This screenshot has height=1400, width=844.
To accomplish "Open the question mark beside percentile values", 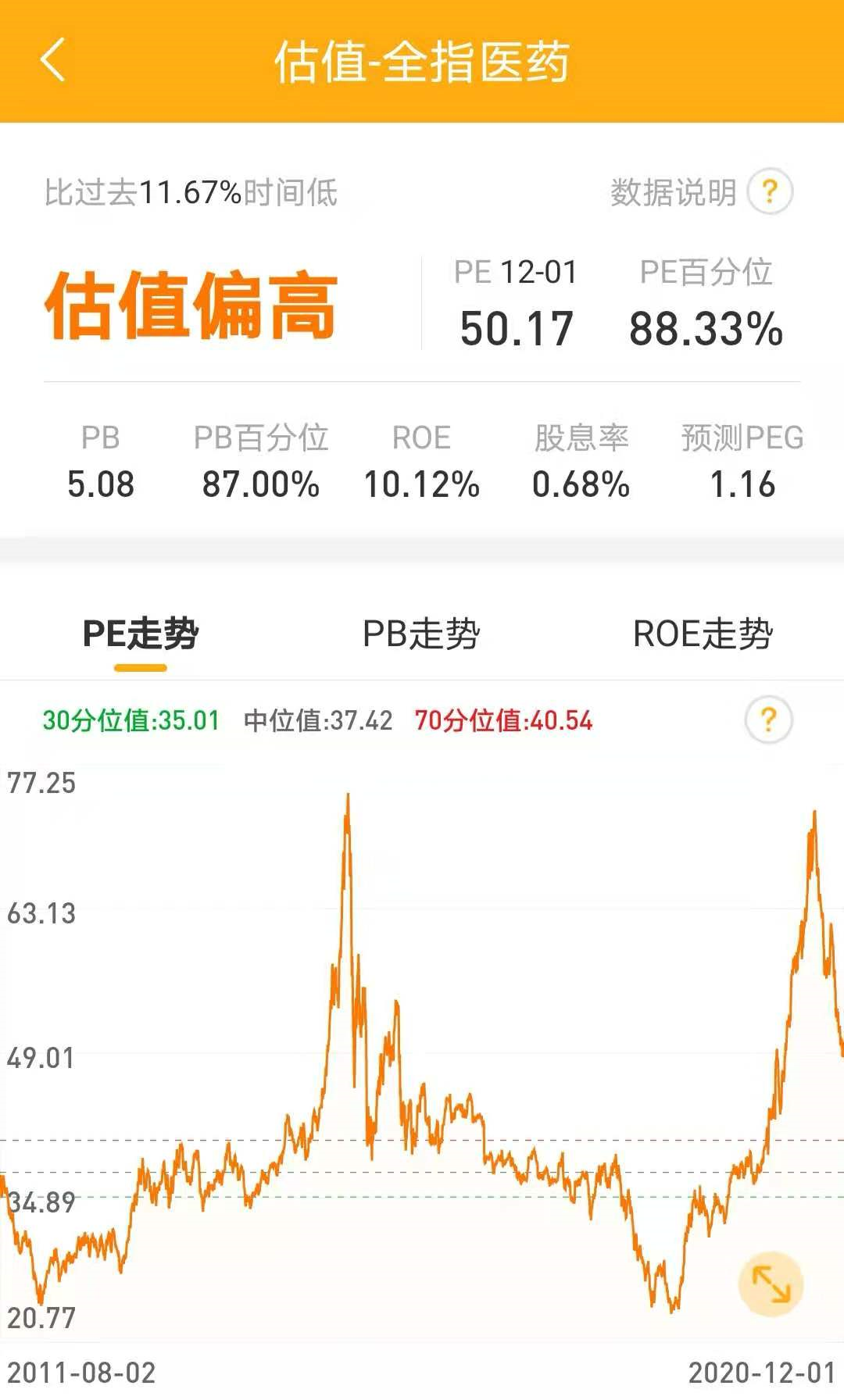I will click(x=769, y=720).
